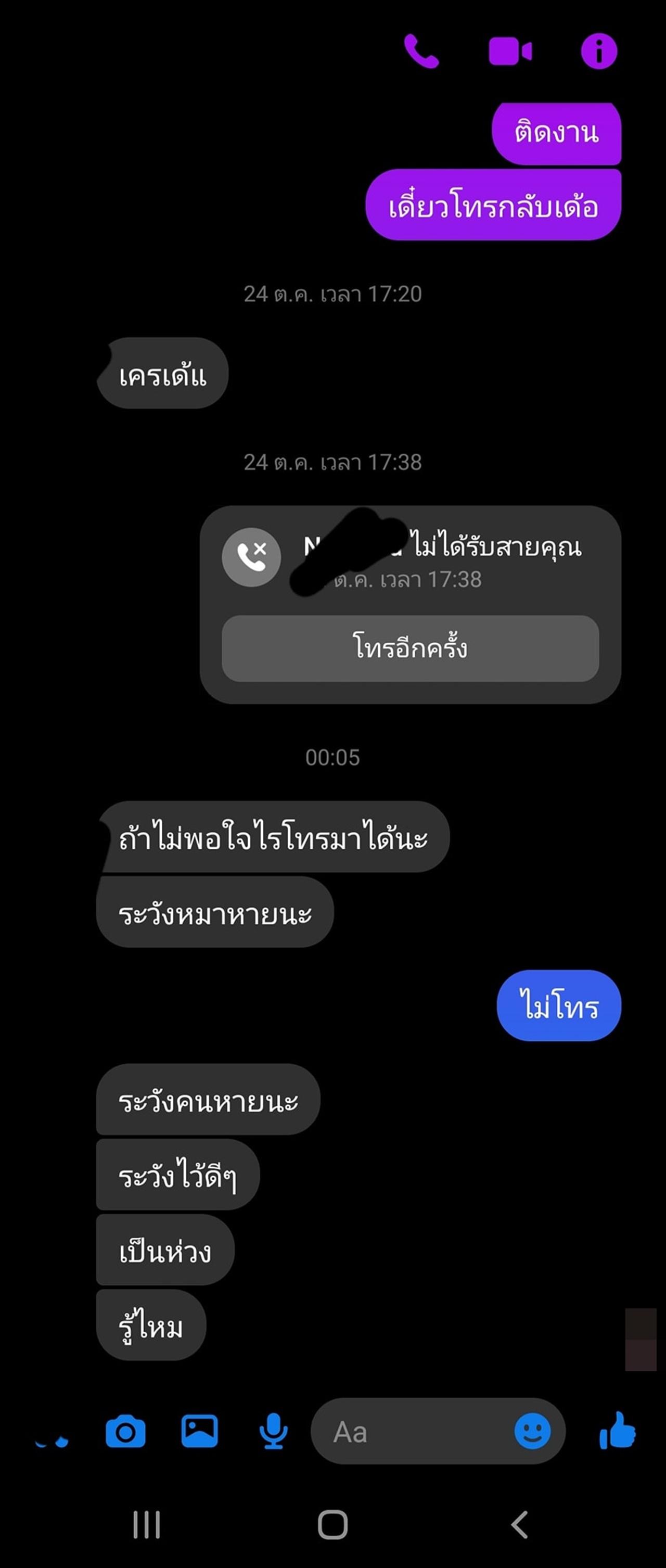Record a voice message with the microphone
The height and width of the screenshot is (1568, 666).
[x=273, y=1432]
